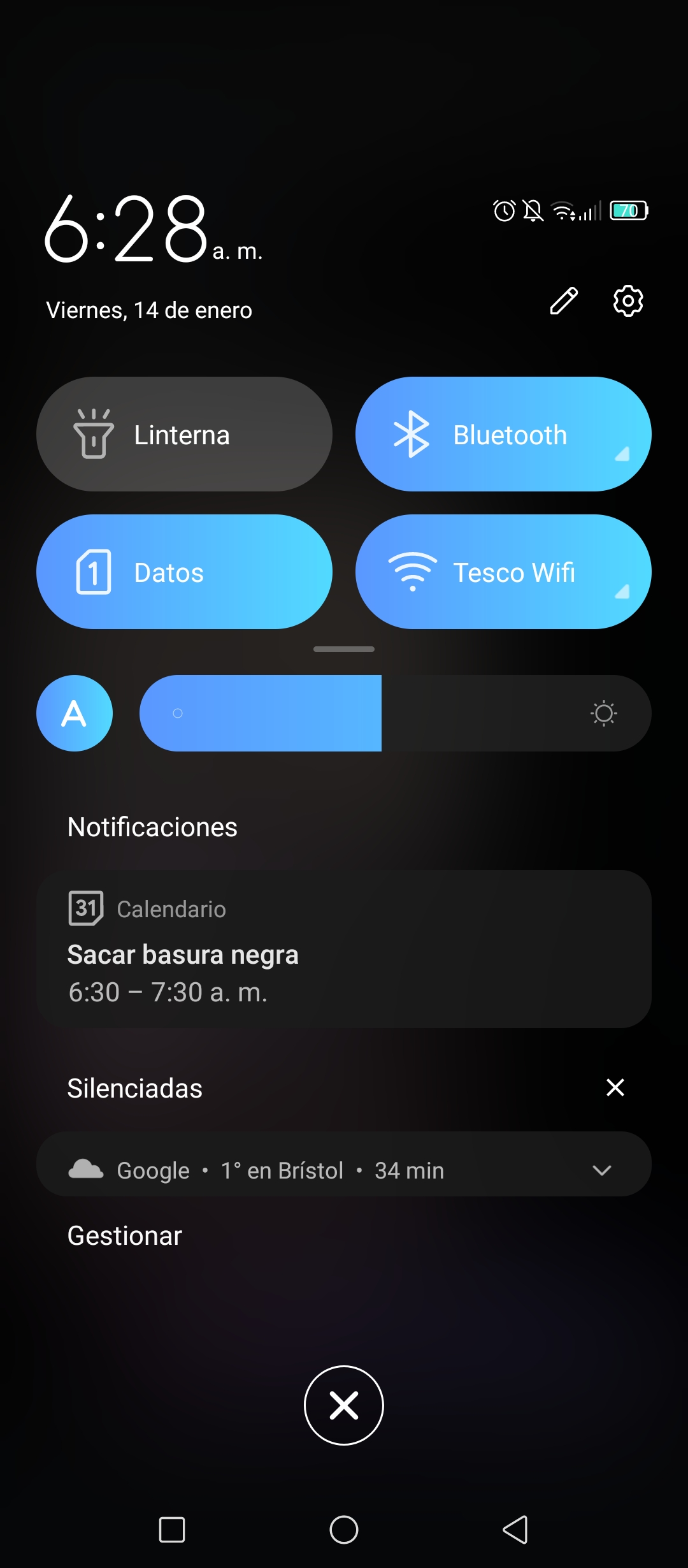Edit quick settings with the pencil icon

click(564, 301)
